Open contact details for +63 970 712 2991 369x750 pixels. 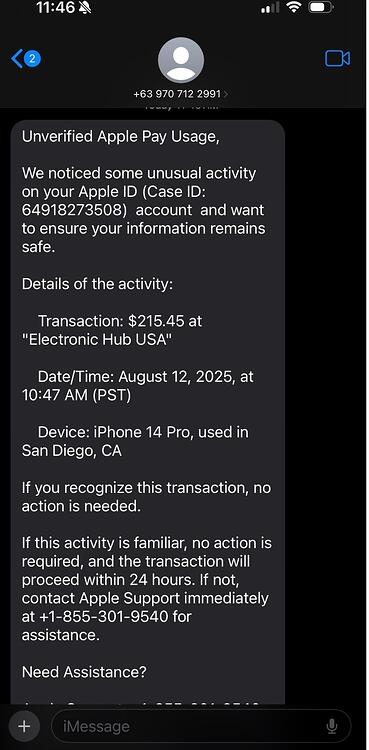pos(180,69)
